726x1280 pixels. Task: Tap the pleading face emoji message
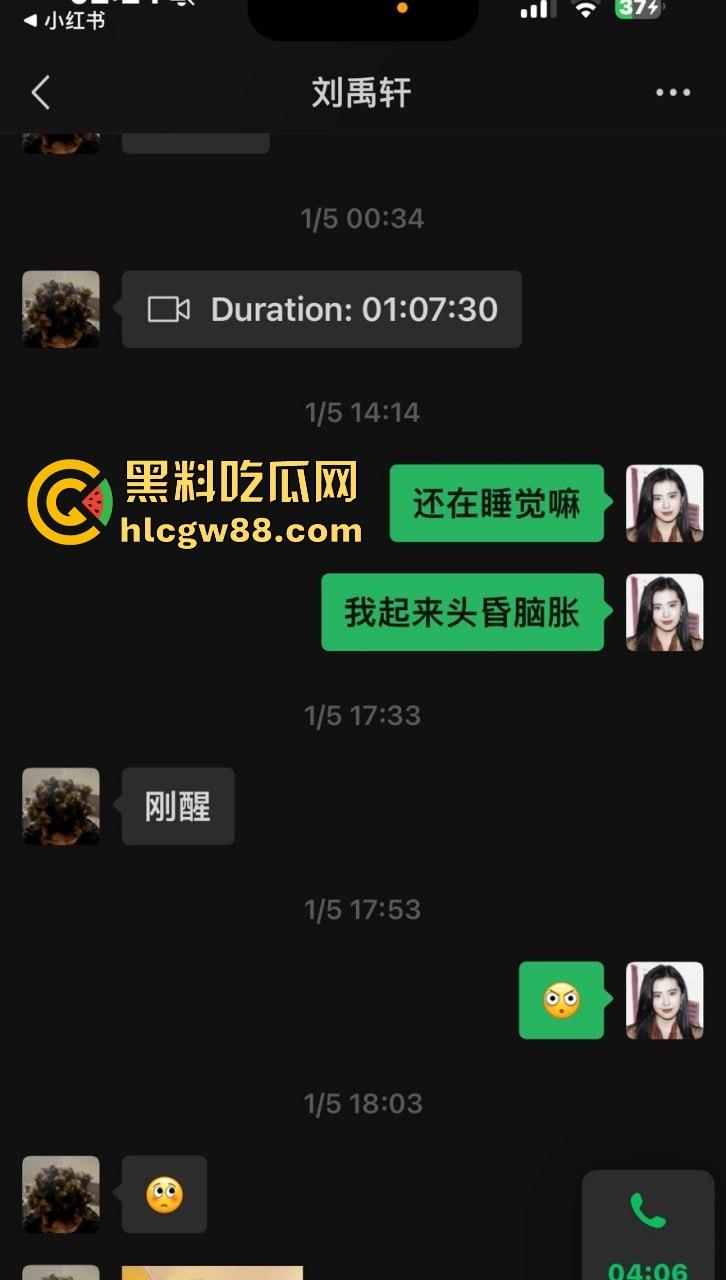click(x=164, y=1193)
